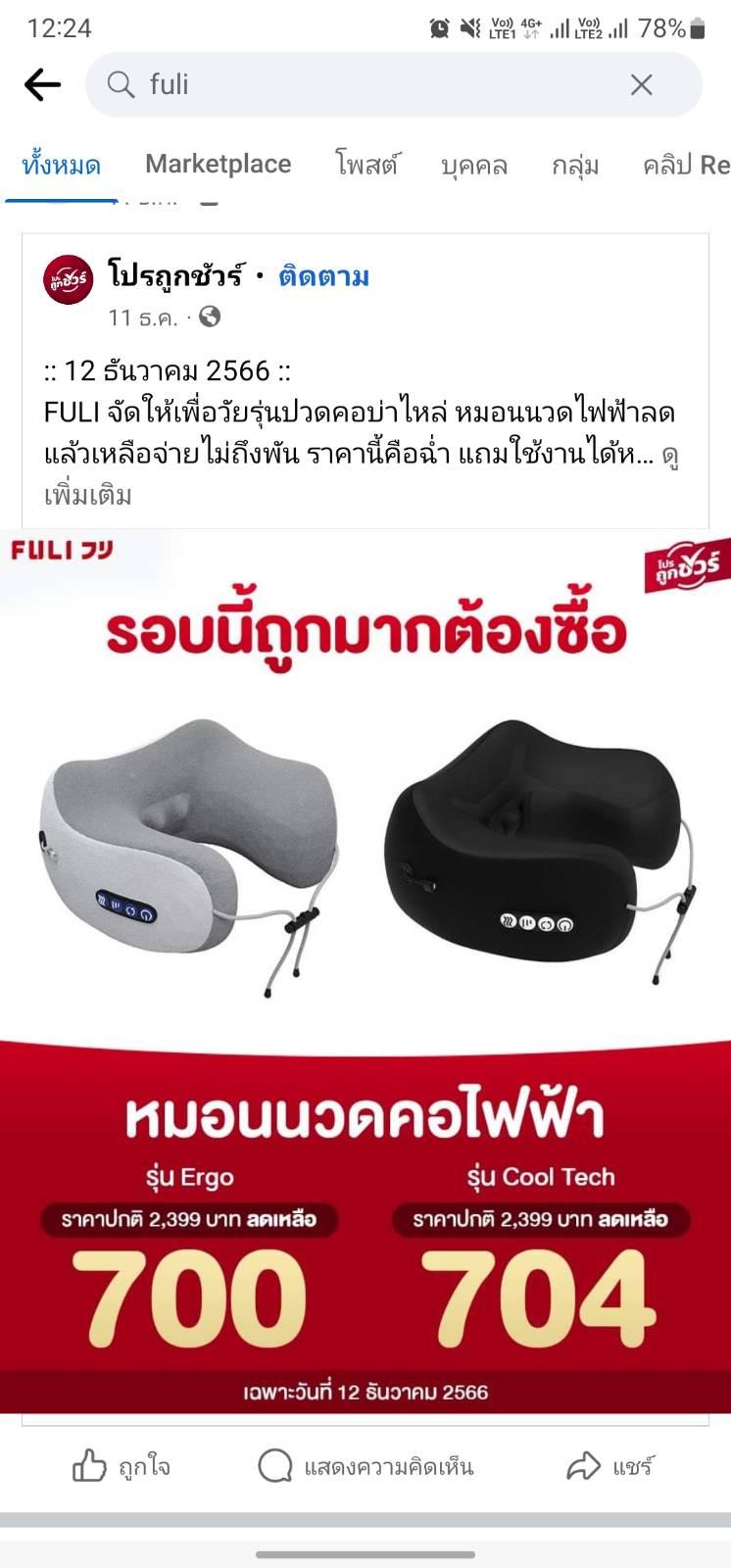Viewport: 731px width, 1568px height.
Task: Switch to the บุคคล tab
Action: 474,165
